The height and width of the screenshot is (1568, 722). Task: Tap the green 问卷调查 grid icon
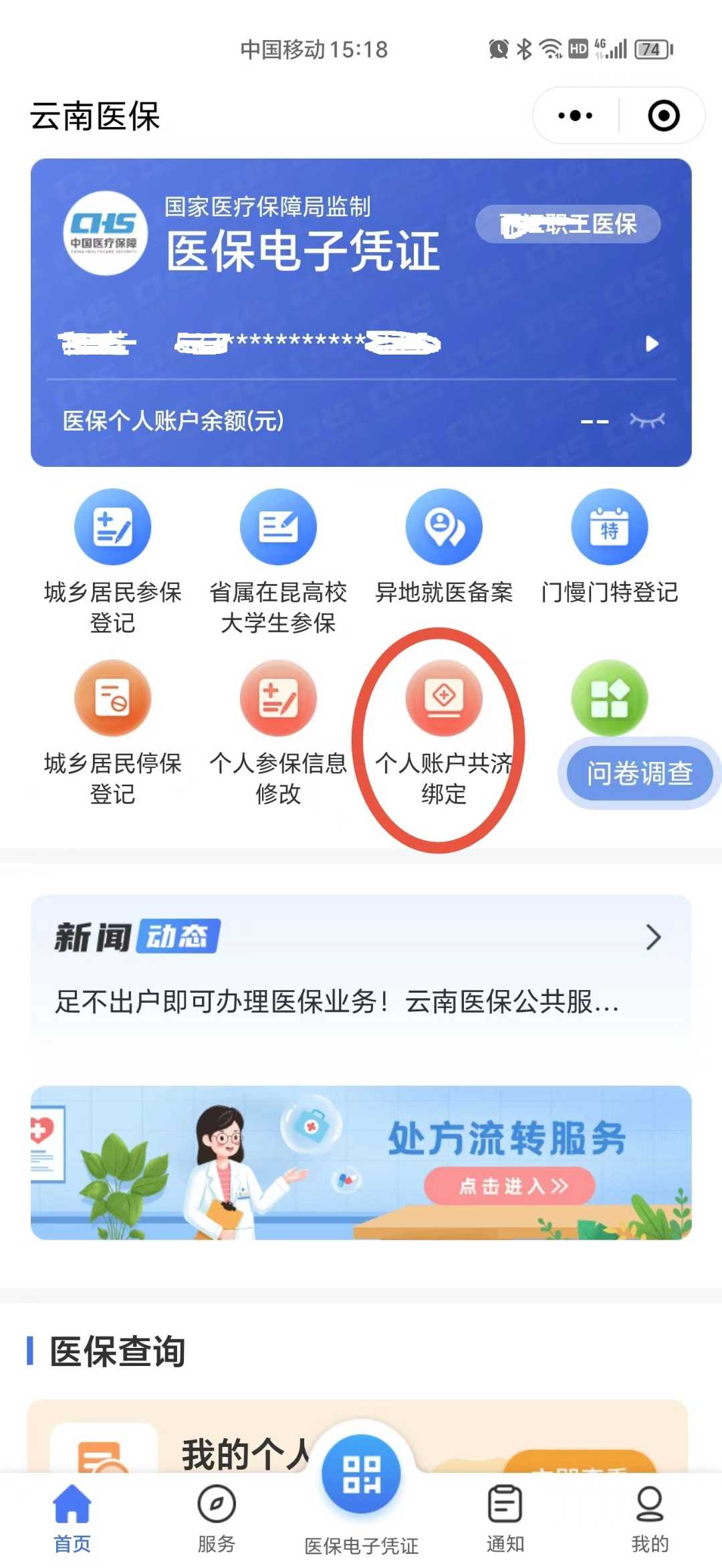608,698
